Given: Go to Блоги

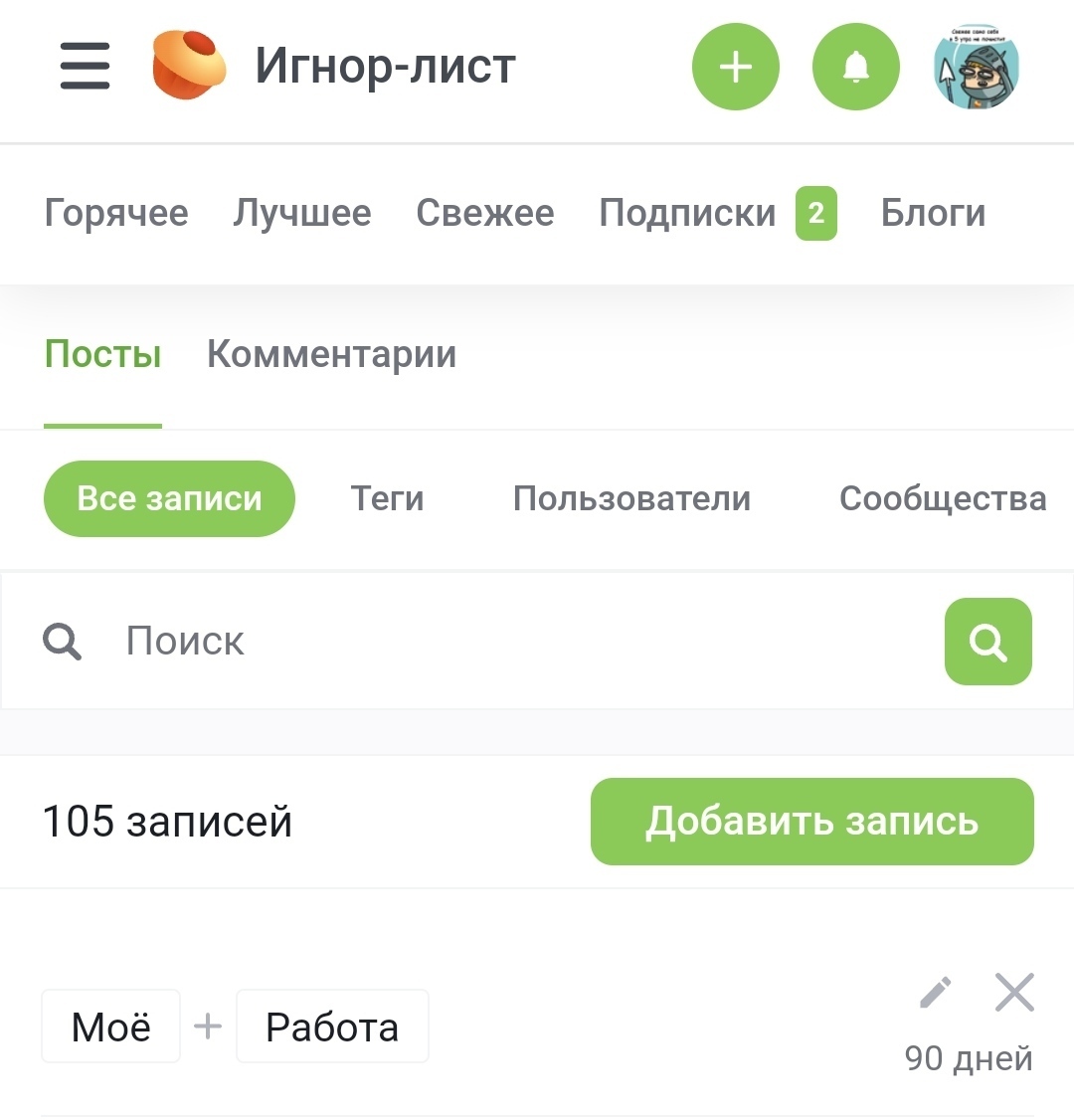Looking at the screenshot, I should coord(933,213).
